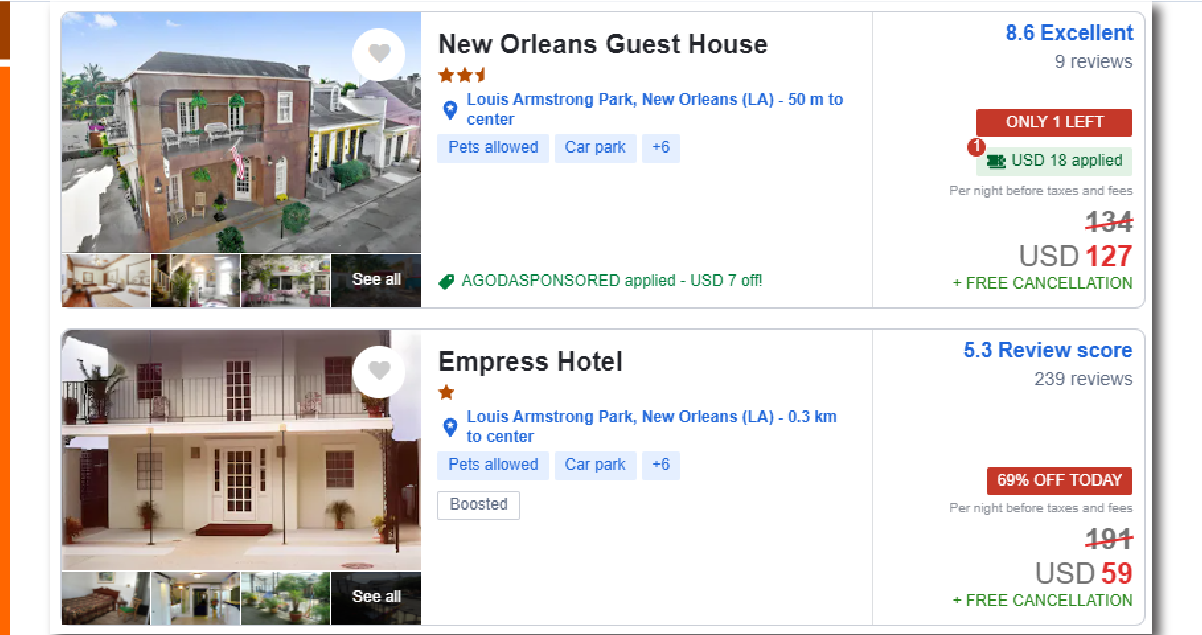See all photos of New Orleans Guest House
Viewport: 1202px width, 635px height.
point(376,280)
